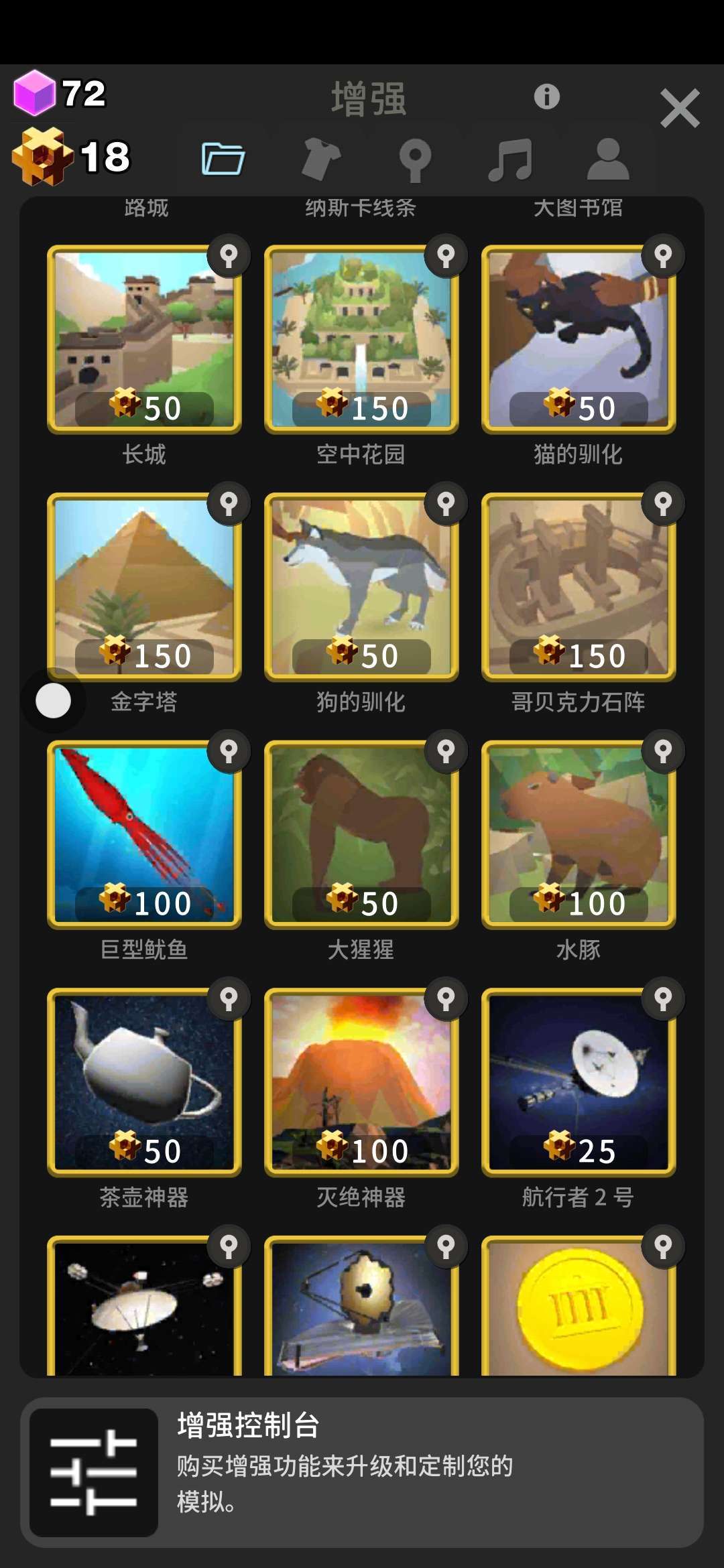
Task: Open the 航行者 2 号 card
Action: pos(579,1082)
